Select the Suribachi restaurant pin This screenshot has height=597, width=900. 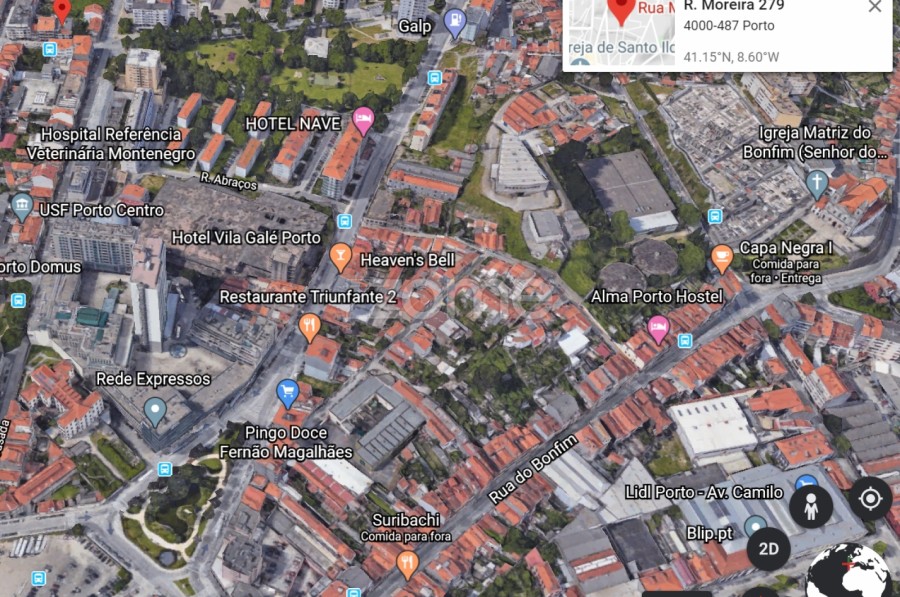coord(407,563)
